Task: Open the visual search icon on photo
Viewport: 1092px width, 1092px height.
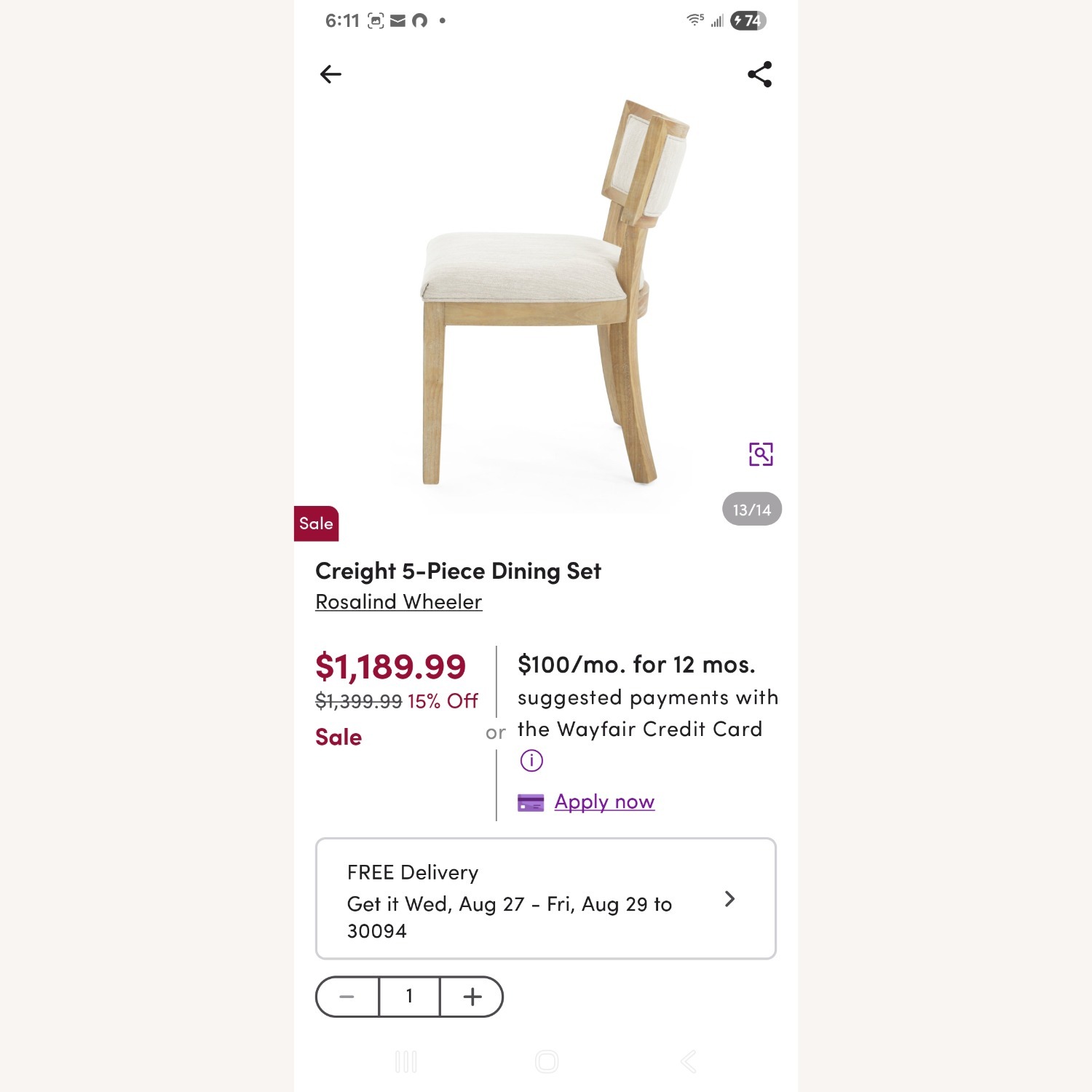Action: click(x=761, y=454)
